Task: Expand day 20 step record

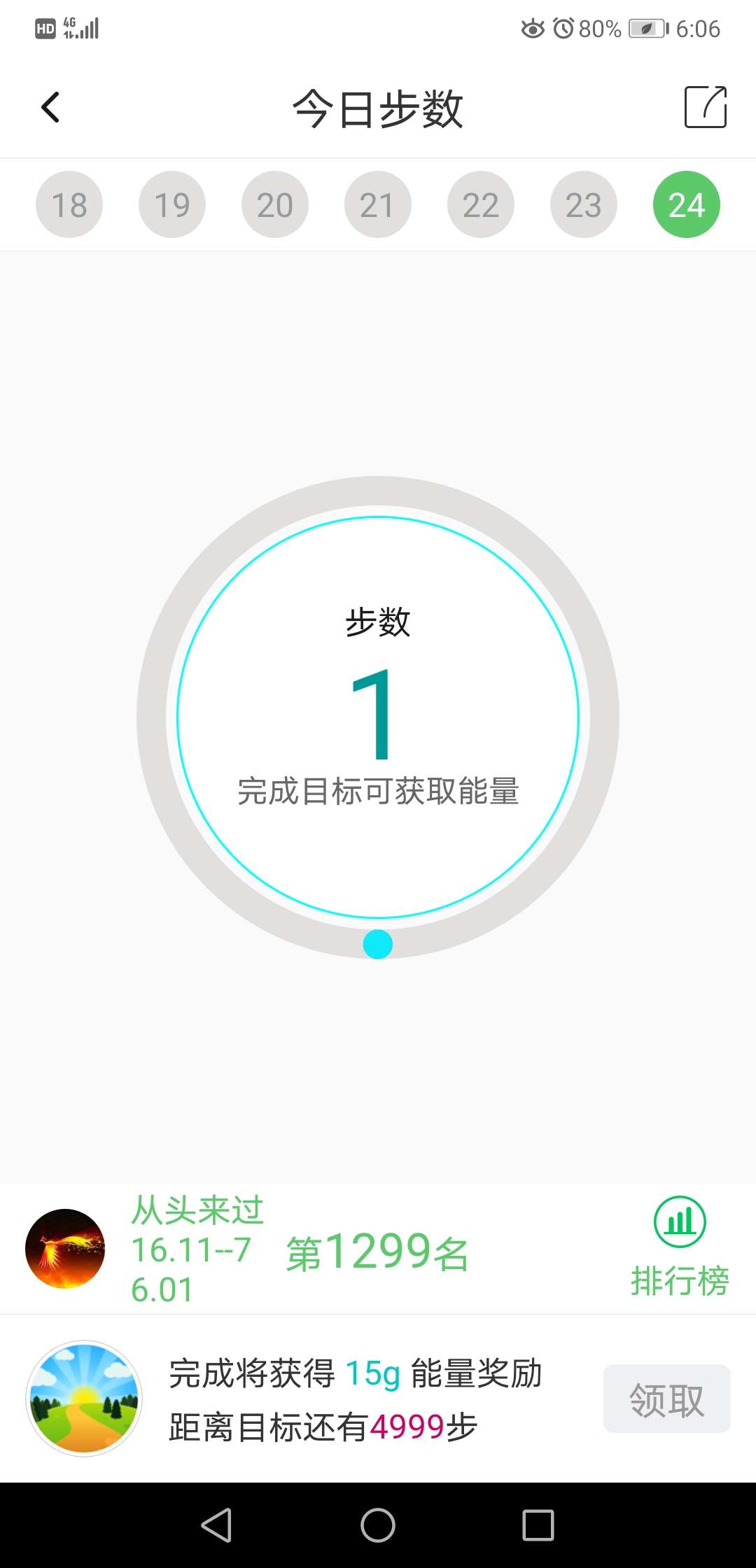Action: pyautogui.click(x=274, y=204)
